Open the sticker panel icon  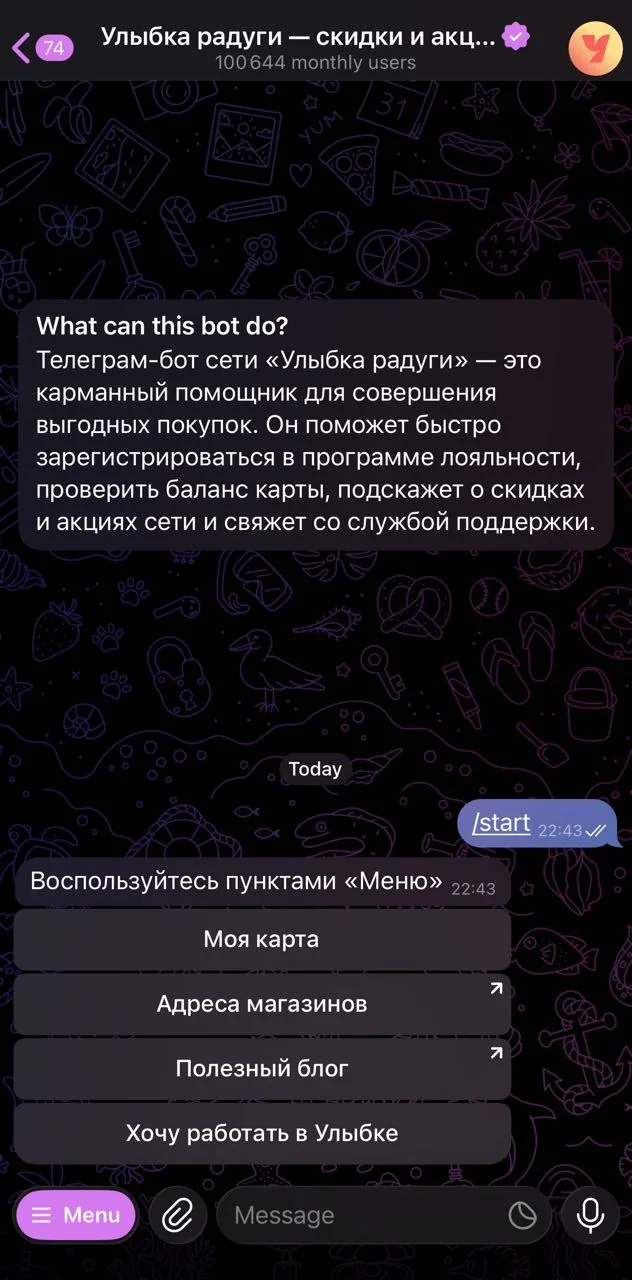pos(522,1215)
